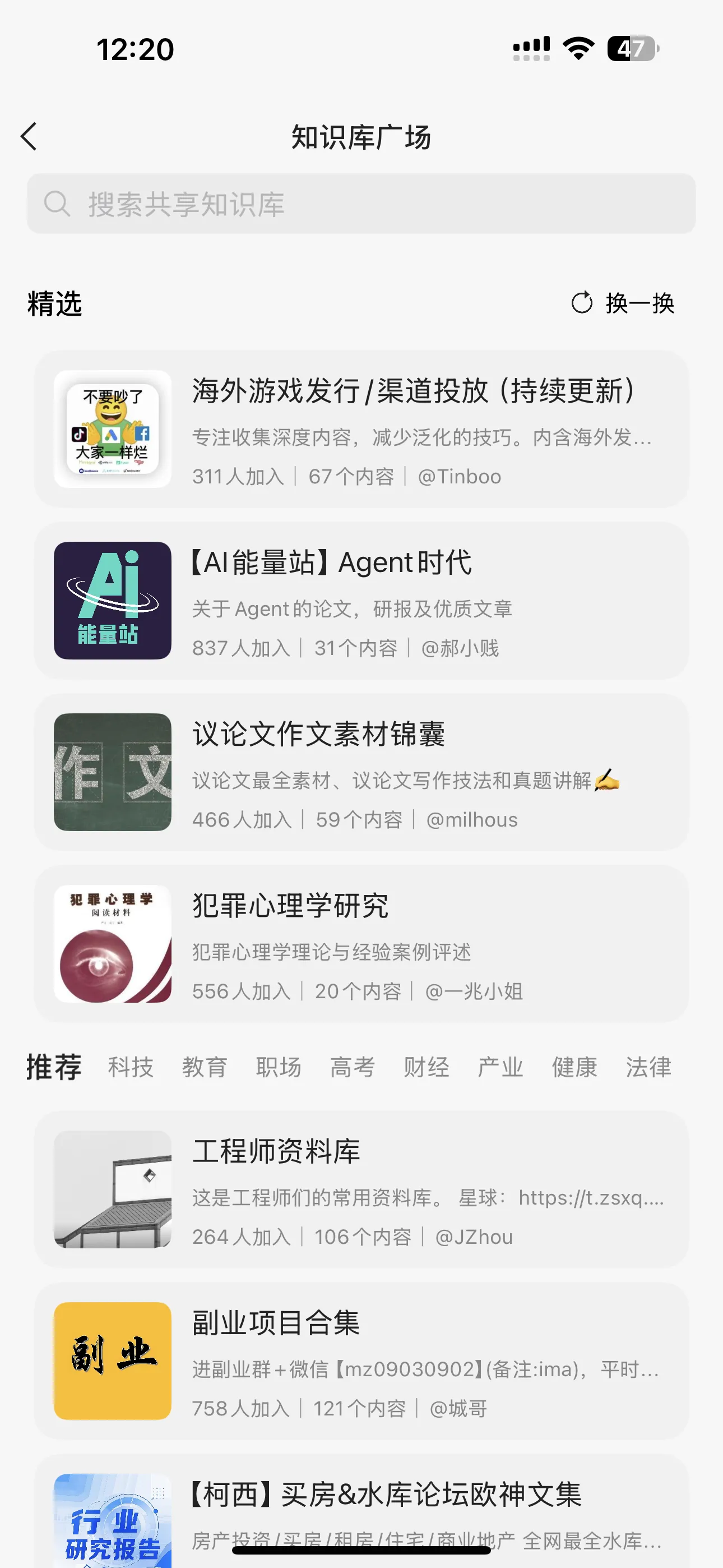Refresh featured list with 换一换
This screenshot has width=723, height=1568.
tap(623, 303)
